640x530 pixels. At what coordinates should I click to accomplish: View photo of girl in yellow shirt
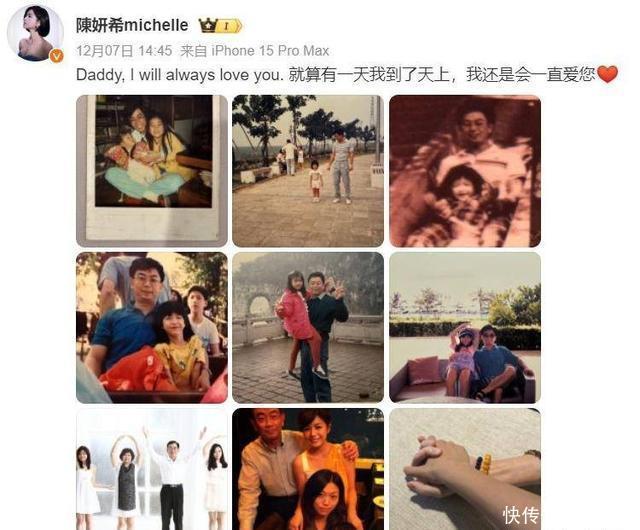click(152, 328)
